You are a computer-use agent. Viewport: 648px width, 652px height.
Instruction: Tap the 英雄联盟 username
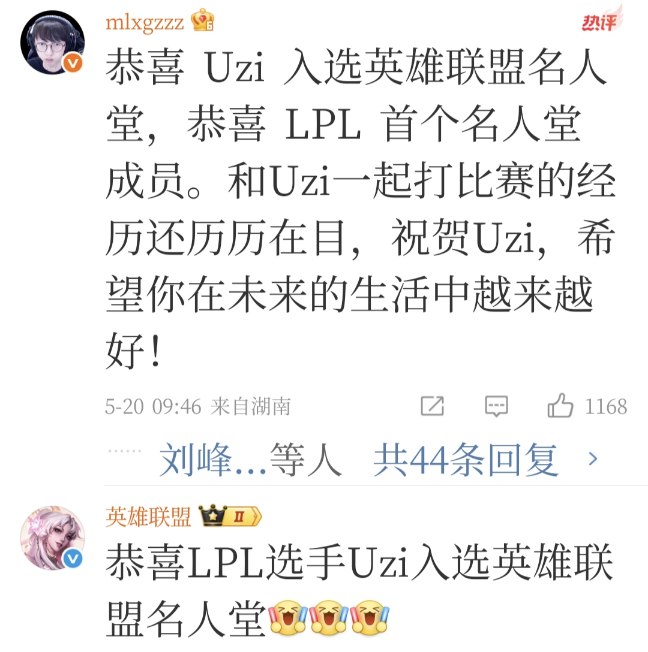click(x=148, y=517)
